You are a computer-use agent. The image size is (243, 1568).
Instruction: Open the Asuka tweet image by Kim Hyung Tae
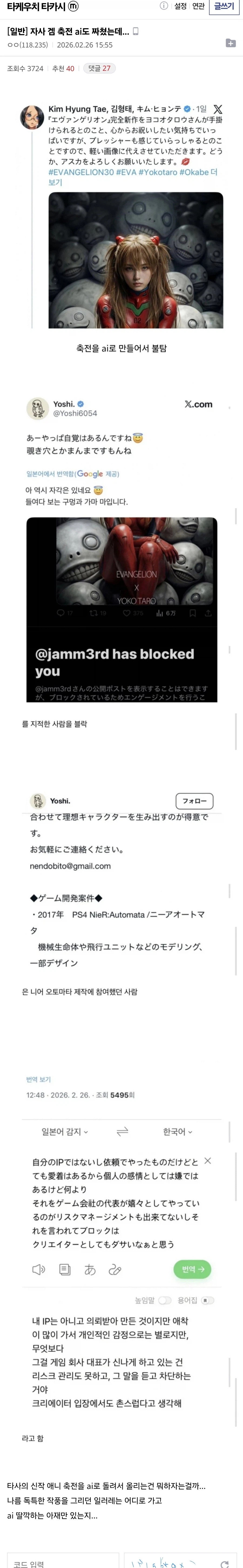pos(136,260)
